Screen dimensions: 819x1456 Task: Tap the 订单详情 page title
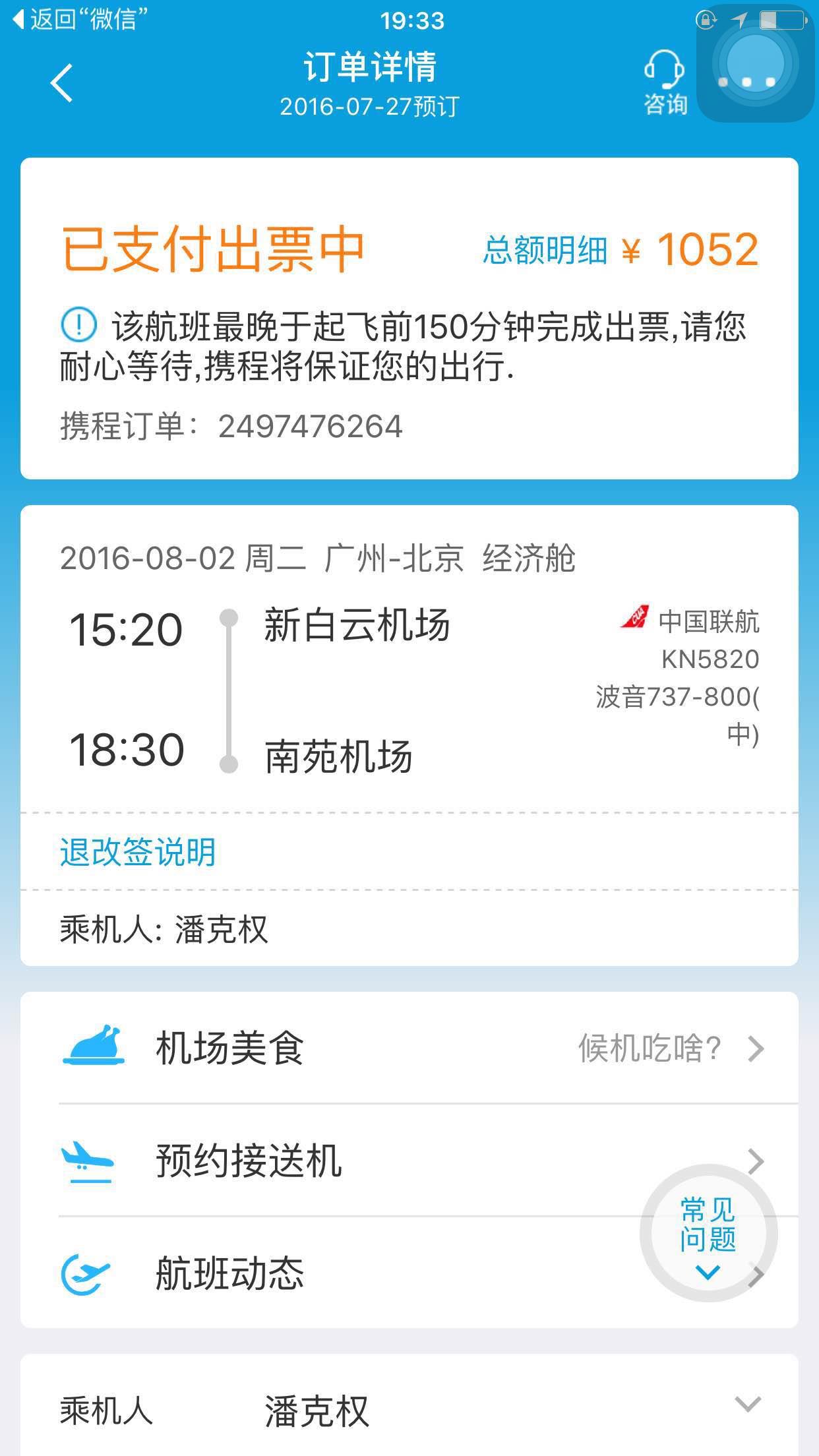[371, 65]
